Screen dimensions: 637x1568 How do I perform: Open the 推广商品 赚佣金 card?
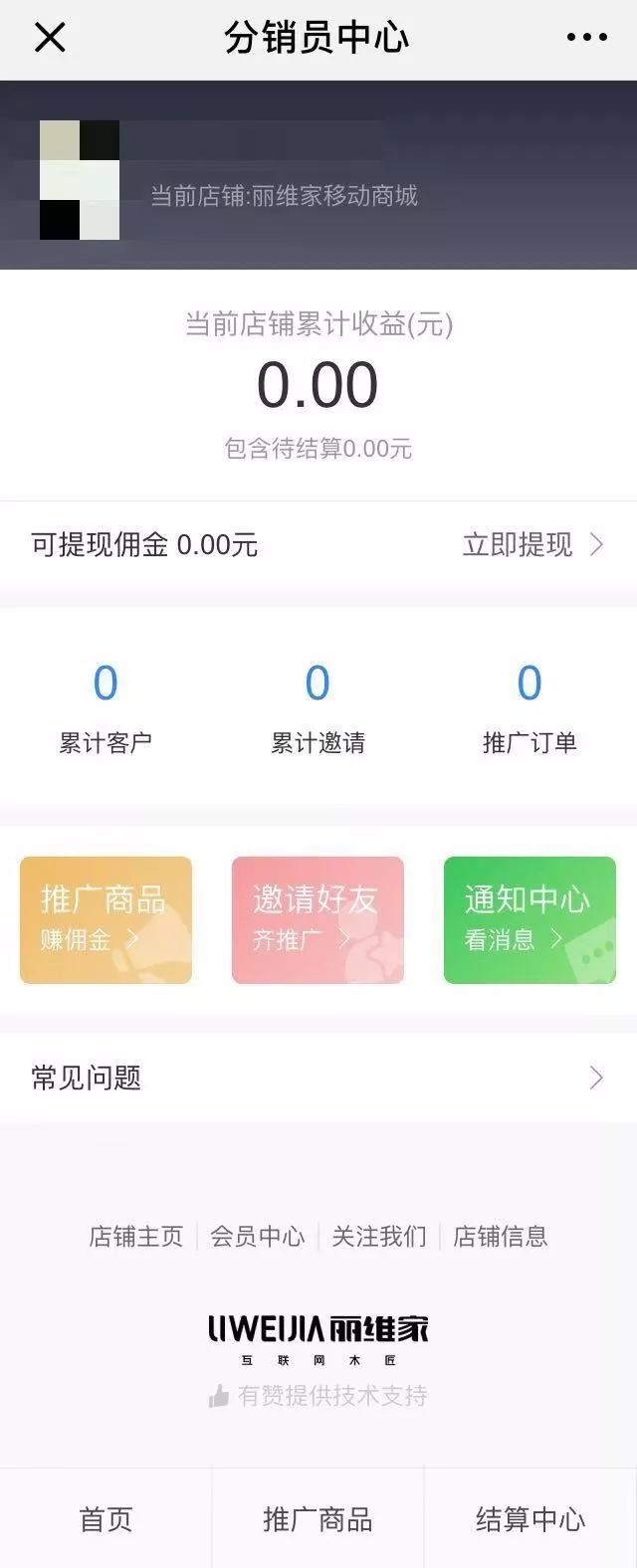pos(106,920)
